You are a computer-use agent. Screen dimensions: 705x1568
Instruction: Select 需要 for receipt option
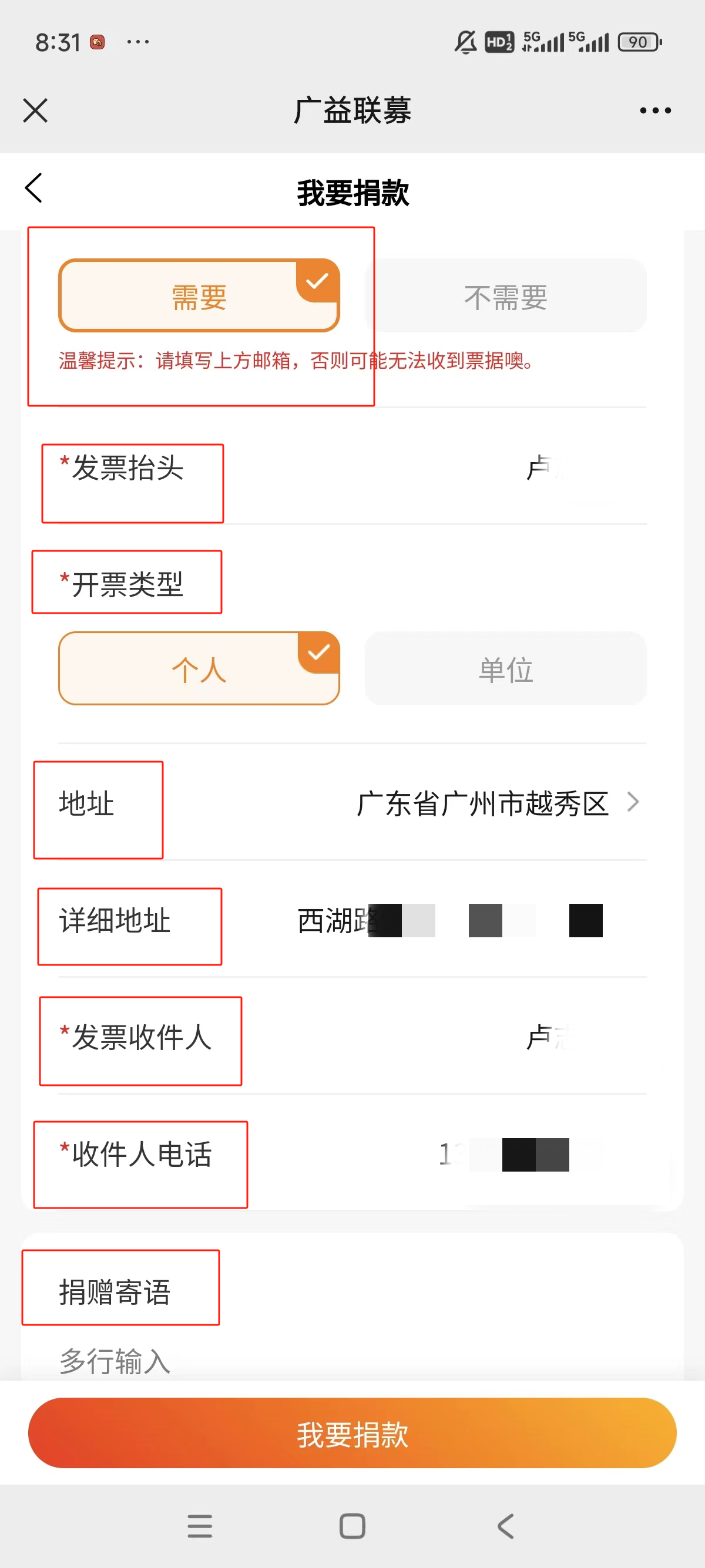tap(199, 296)
